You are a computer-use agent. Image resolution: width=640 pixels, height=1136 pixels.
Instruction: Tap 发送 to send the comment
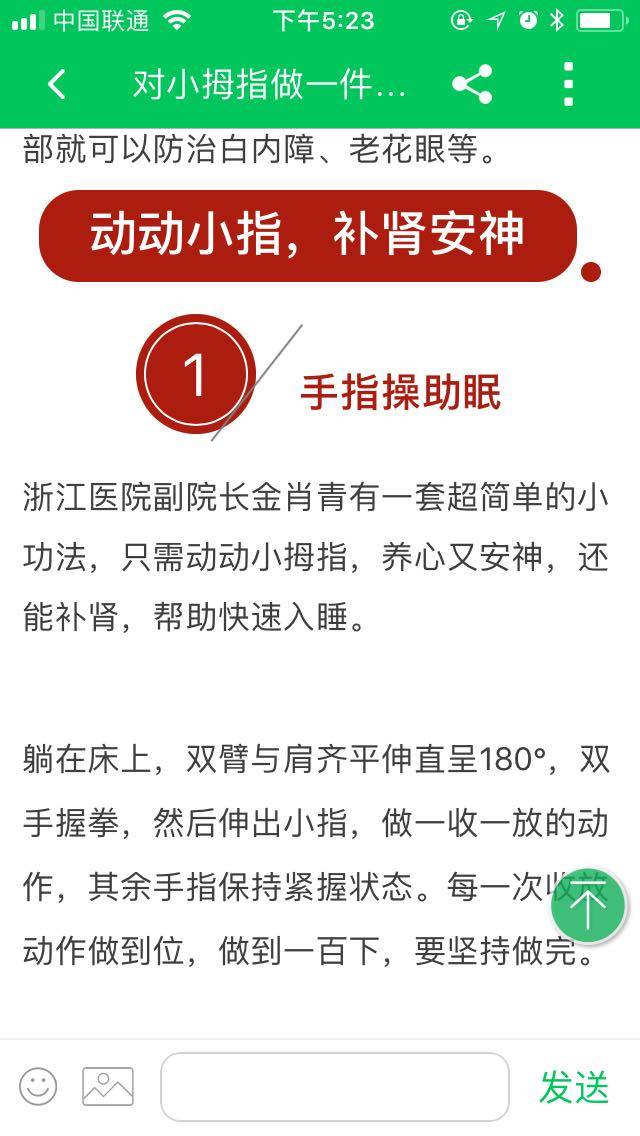point(574,1086)
